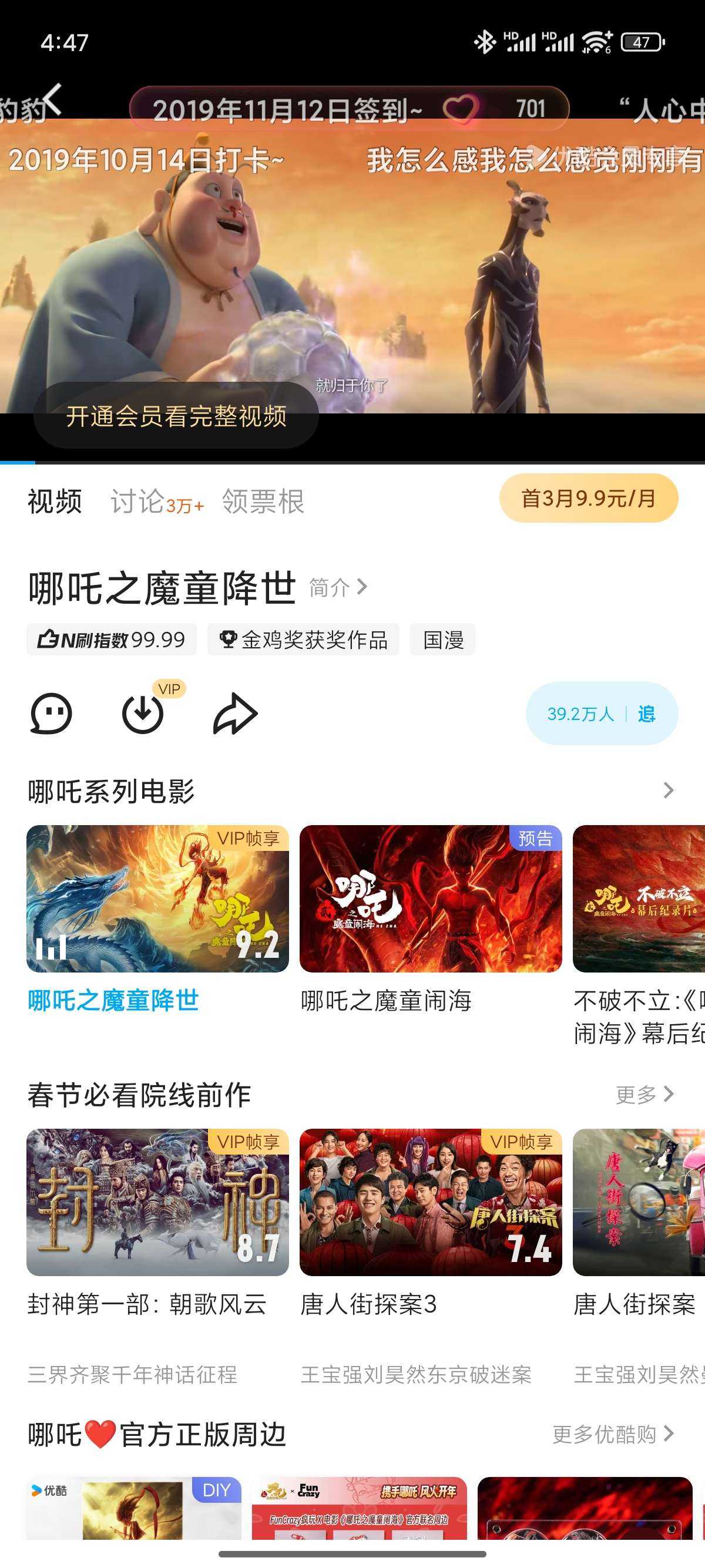The width and height of the screenshot is (705, 1568).
Task: Tap the 金鸡奖获奖作品 tag
Action: (x=303, y=640)
